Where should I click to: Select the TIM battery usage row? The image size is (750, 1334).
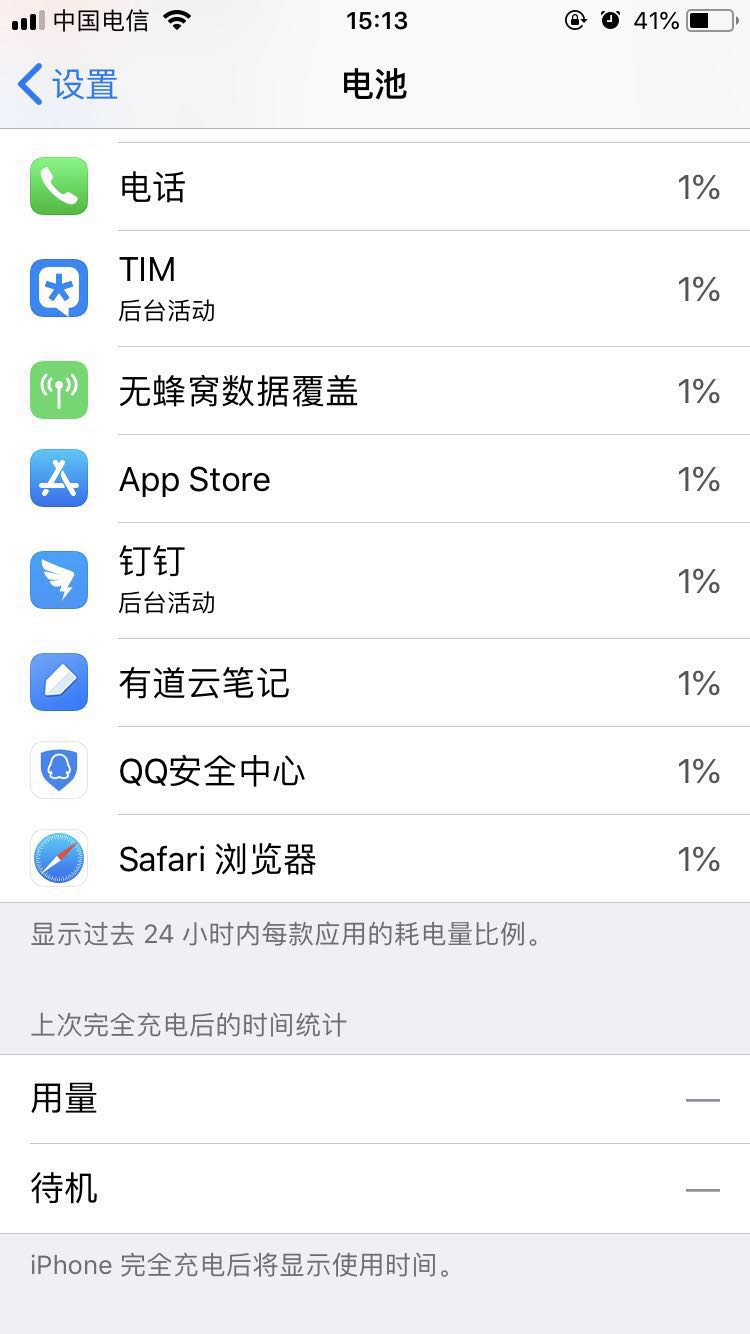375,289
